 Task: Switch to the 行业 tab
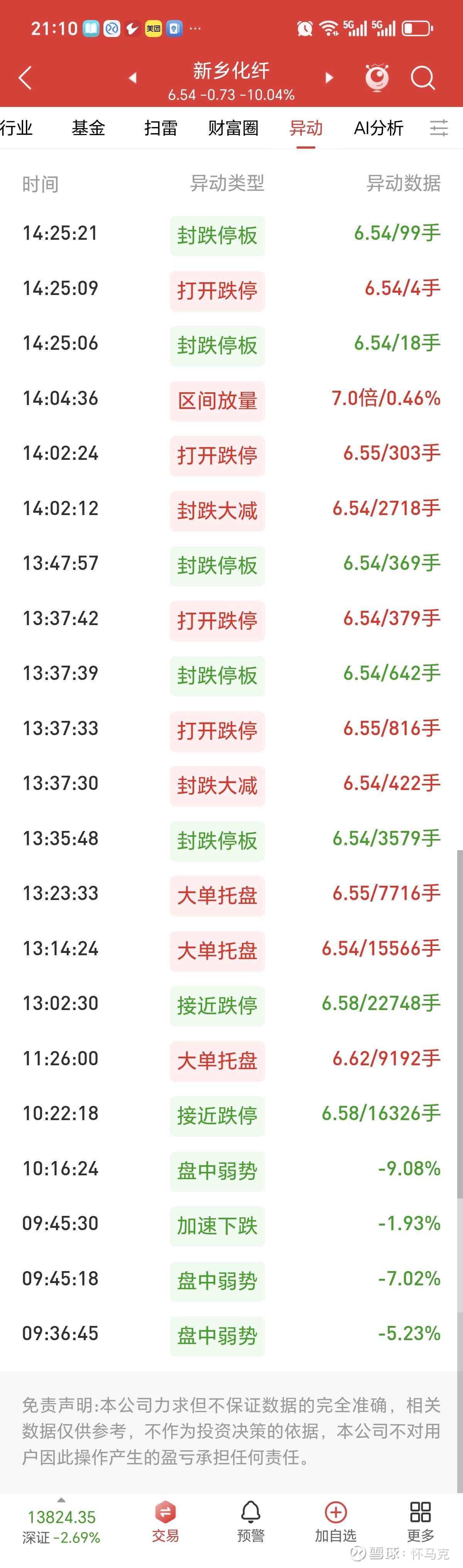(x=17, y=128)
